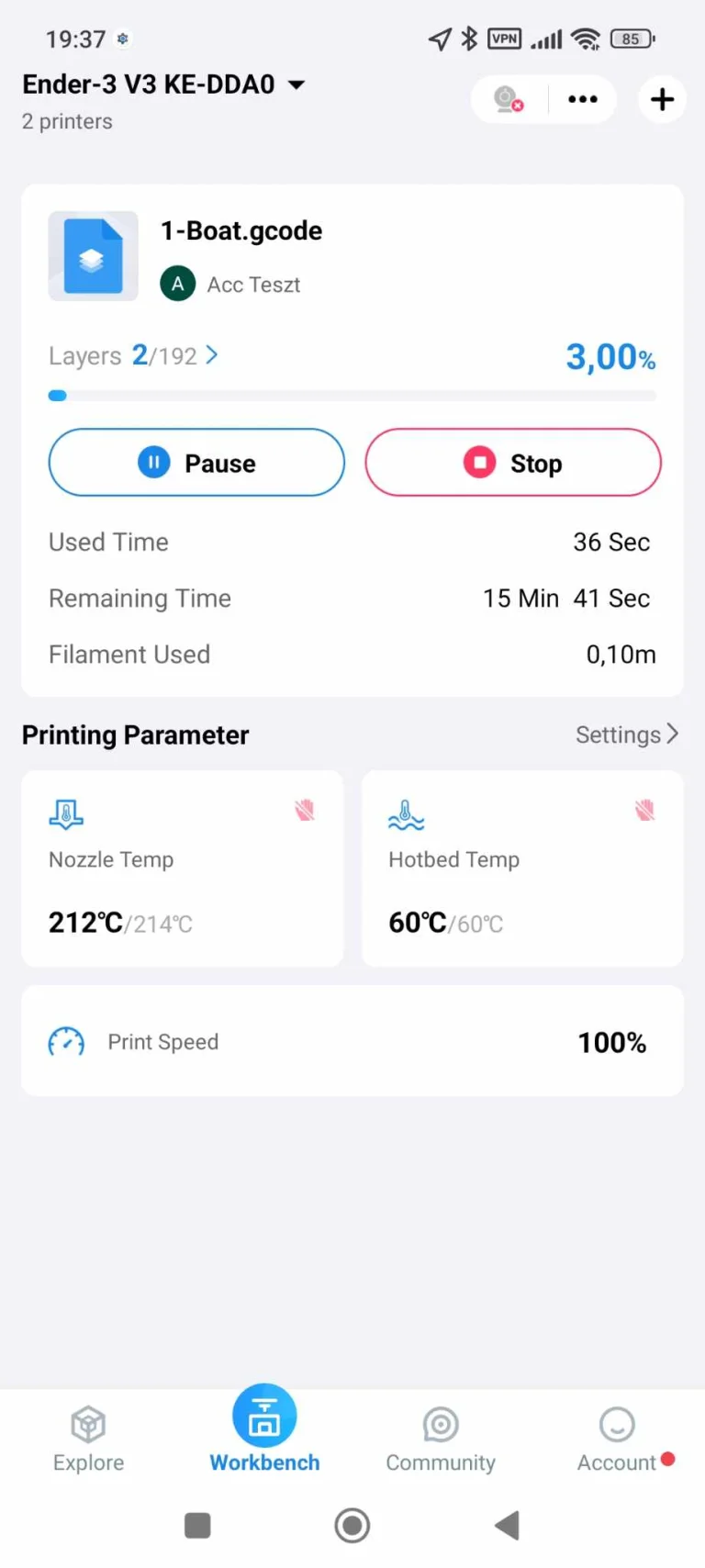The width and height of the screenshot is (705, 1568).
Task: Toggle nozzle heating via the pink hand icon
Action: tap(304, 811)
